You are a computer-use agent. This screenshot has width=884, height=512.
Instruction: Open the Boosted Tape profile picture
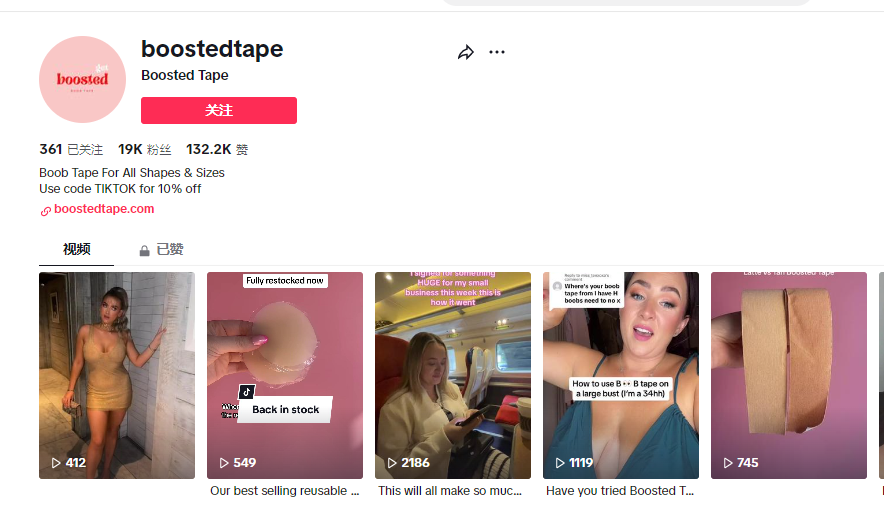pos(82,79)
